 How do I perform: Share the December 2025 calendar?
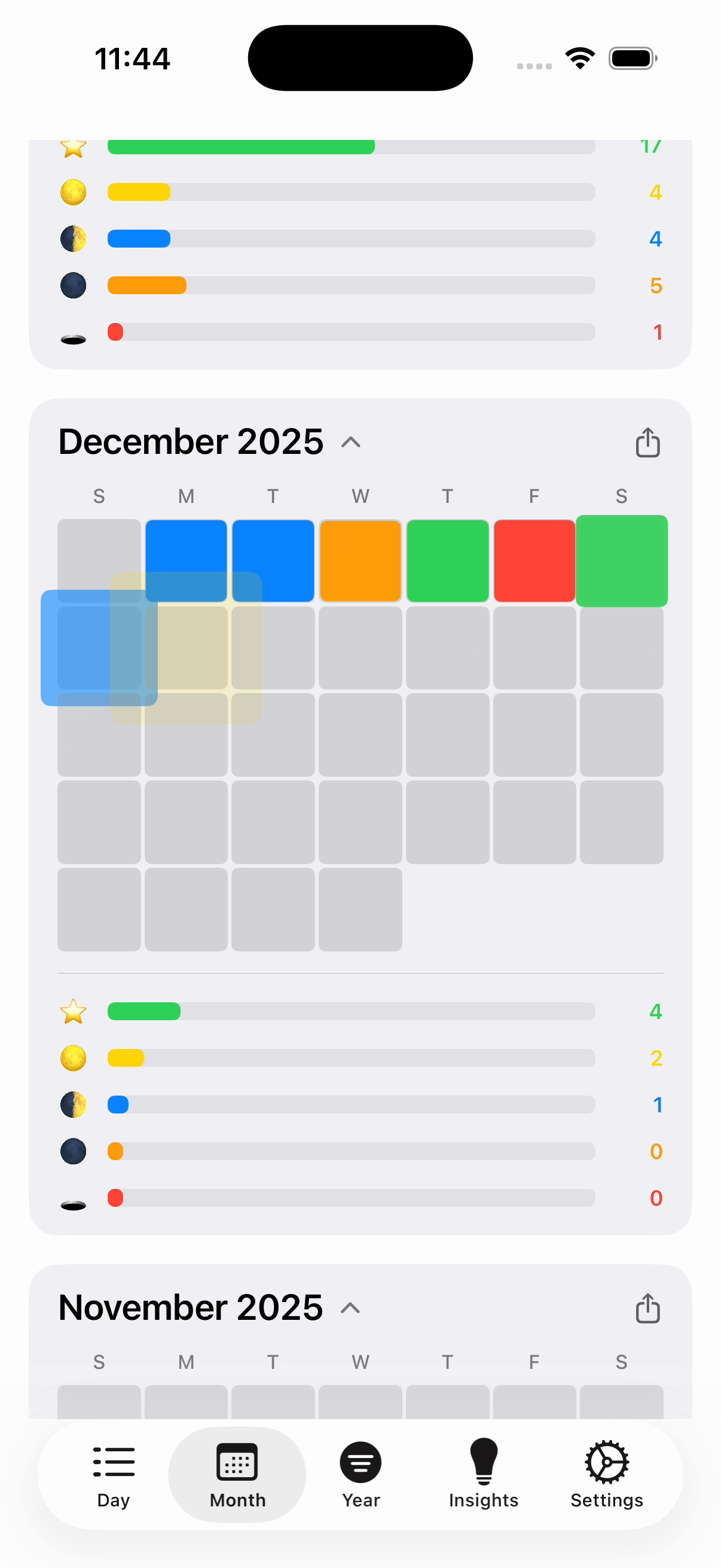pos(647,443)
